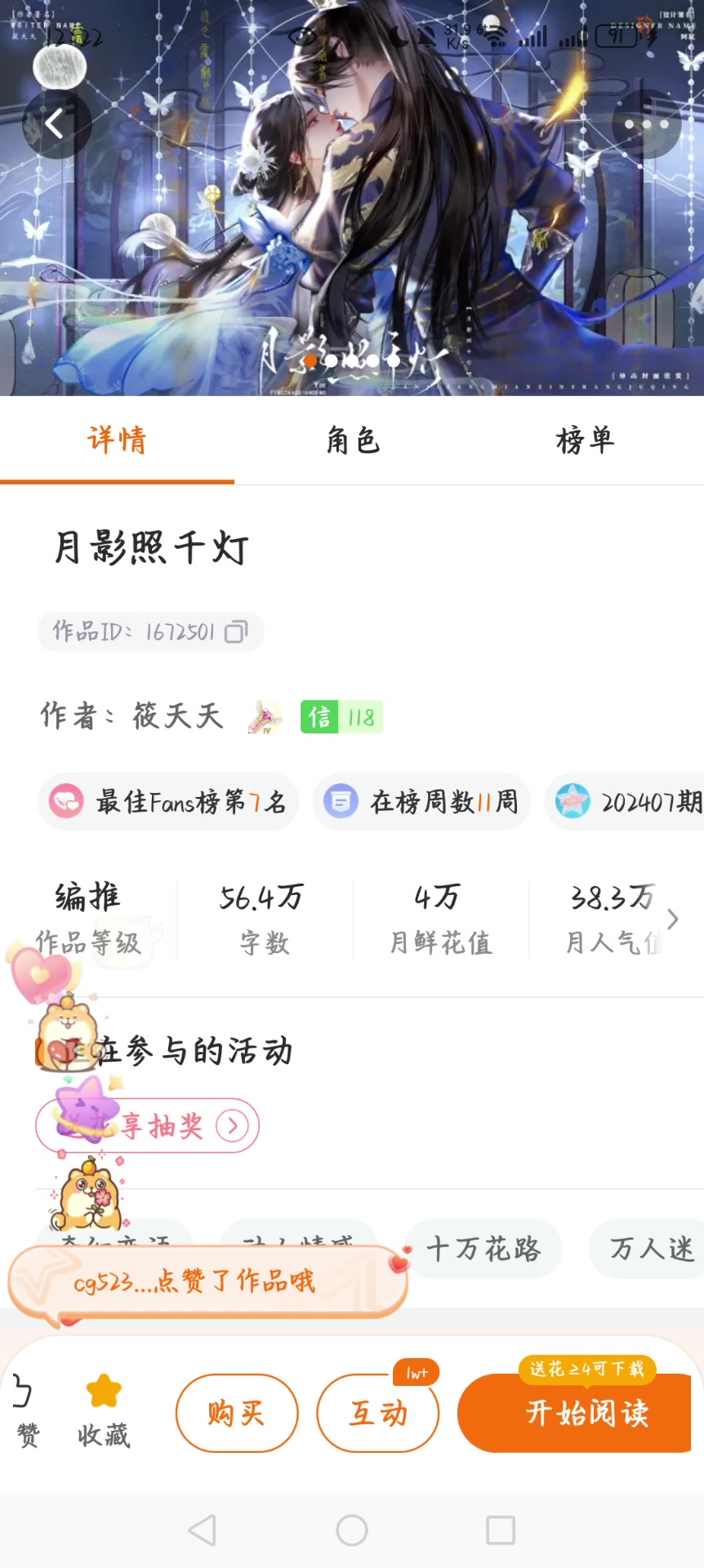Image resolution: width=704 pixels, height=1568 pixels.
Task: Open the 互动 section
Action: 378,1413
